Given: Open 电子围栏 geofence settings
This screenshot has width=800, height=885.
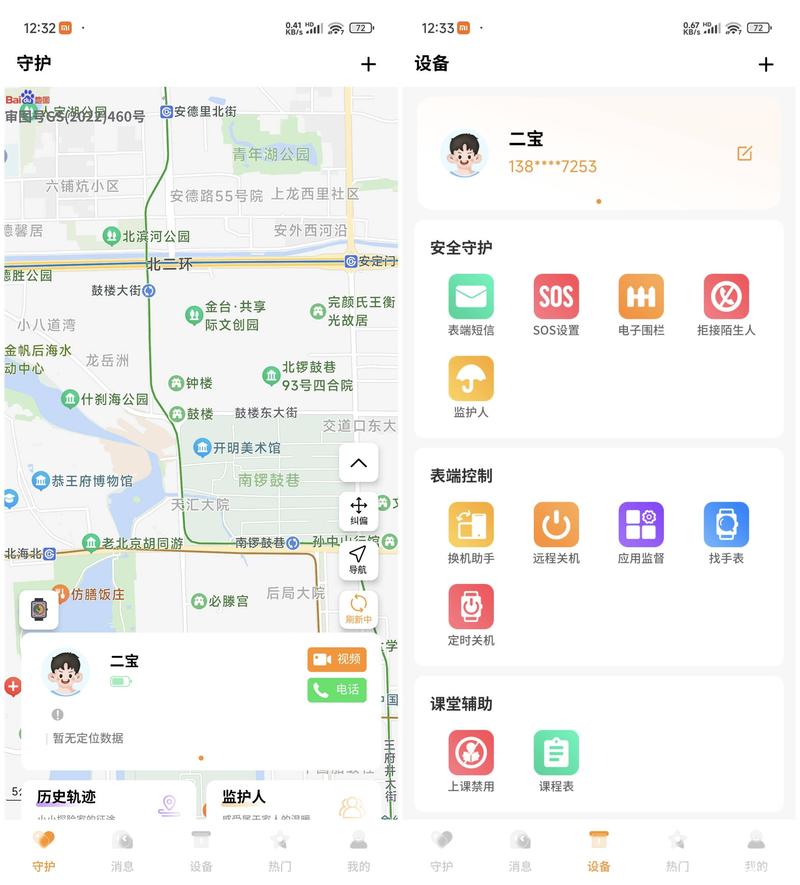Looking at the screenshot, I should pos(641,297).
